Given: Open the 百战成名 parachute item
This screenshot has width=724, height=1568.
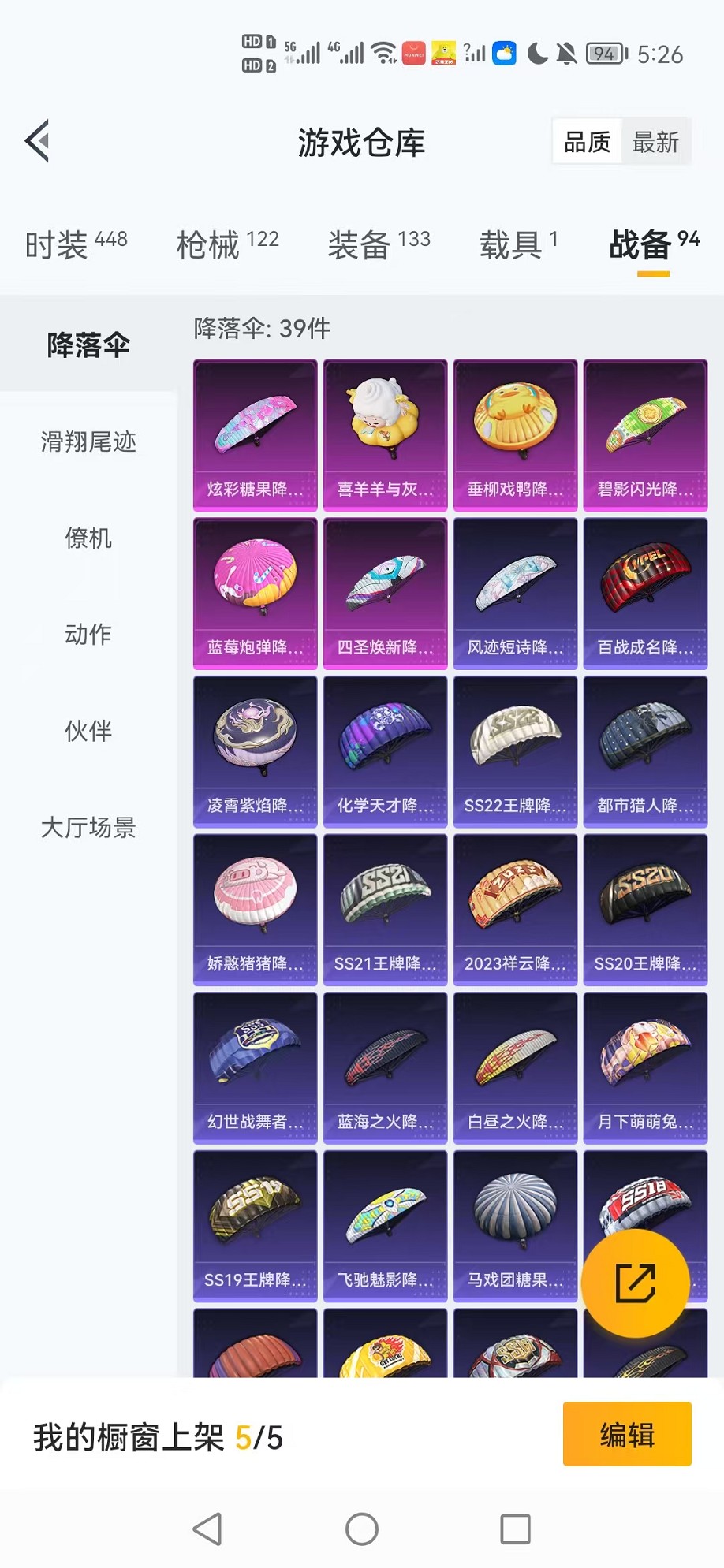Looking at the screenshot, I should pyautogui.click(x=645, y=593).
